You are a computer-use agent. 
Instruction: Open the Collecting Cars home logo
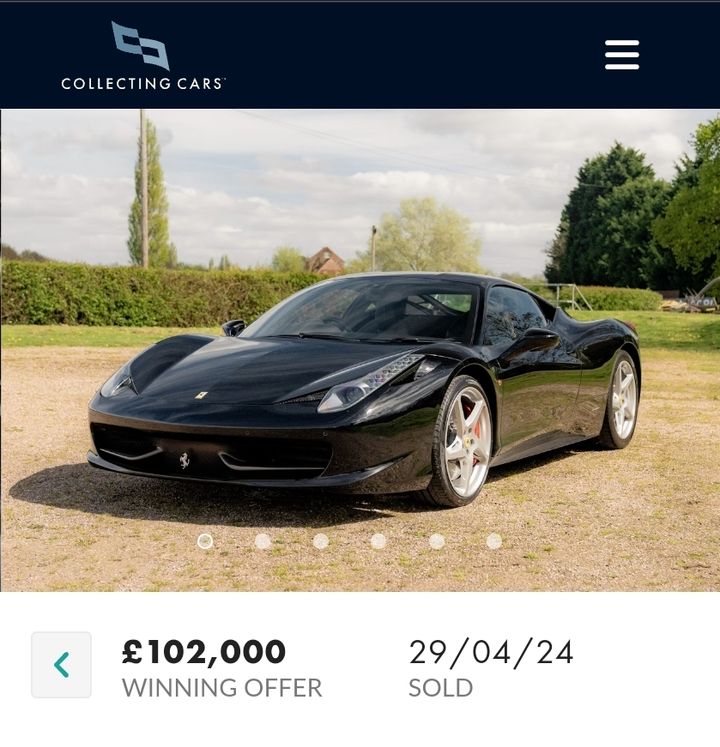click(x=142, y=57)
